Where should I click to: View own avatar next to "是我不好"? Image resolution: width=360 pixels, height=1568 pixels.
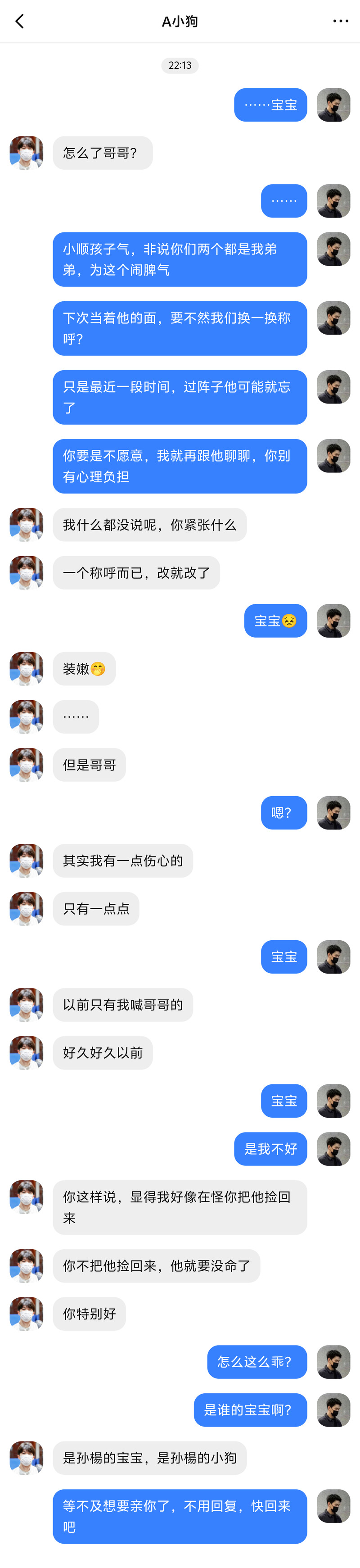[x=333, y=1149]
